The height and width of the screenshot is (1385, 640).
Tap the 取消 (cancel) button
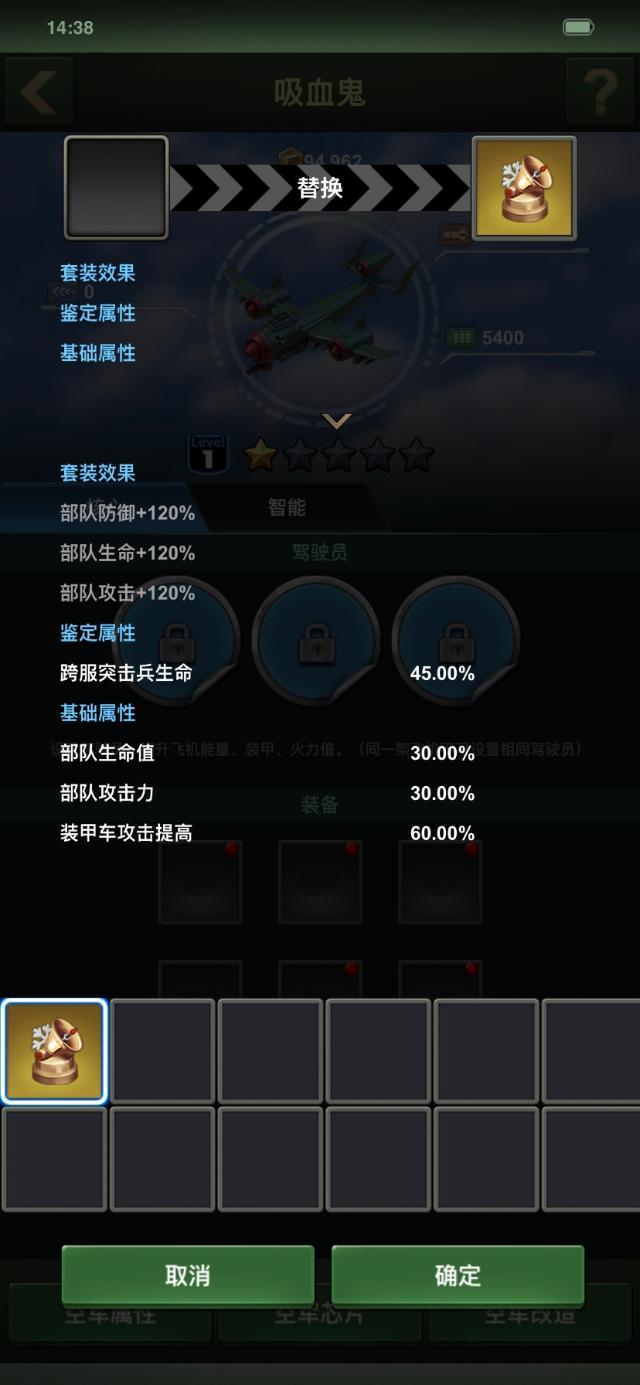pyautogui.click(x=188, y=1275)
